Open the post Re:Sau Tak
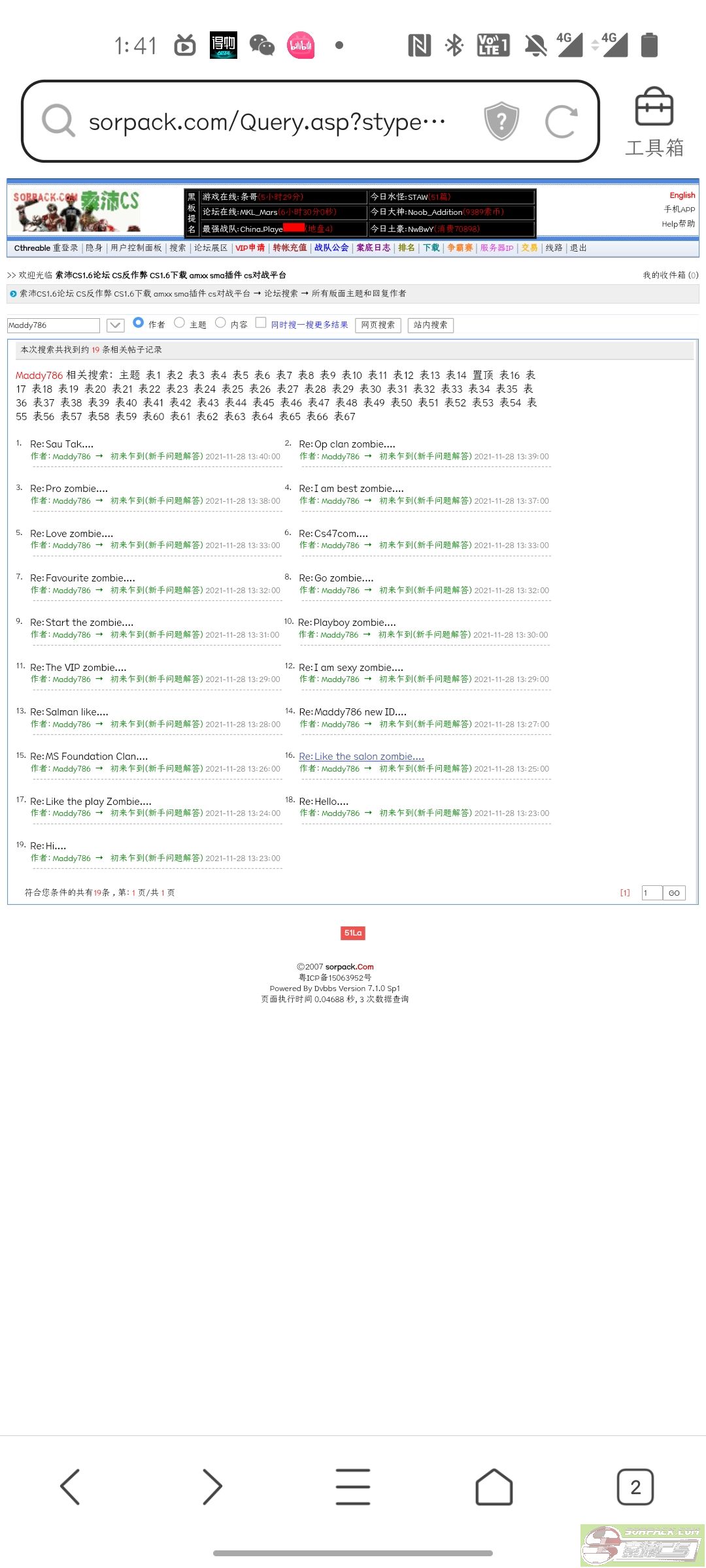The width and height of the screenshot is (706, 1568). click(61, 444)
